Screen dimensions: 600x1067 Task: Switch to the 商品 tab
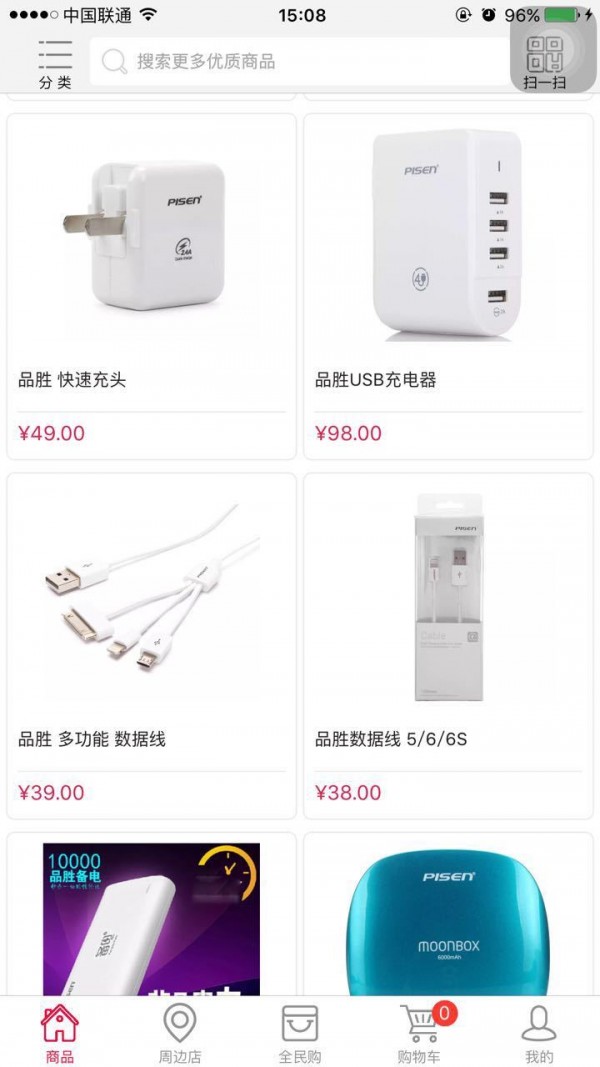(60, 1033)
